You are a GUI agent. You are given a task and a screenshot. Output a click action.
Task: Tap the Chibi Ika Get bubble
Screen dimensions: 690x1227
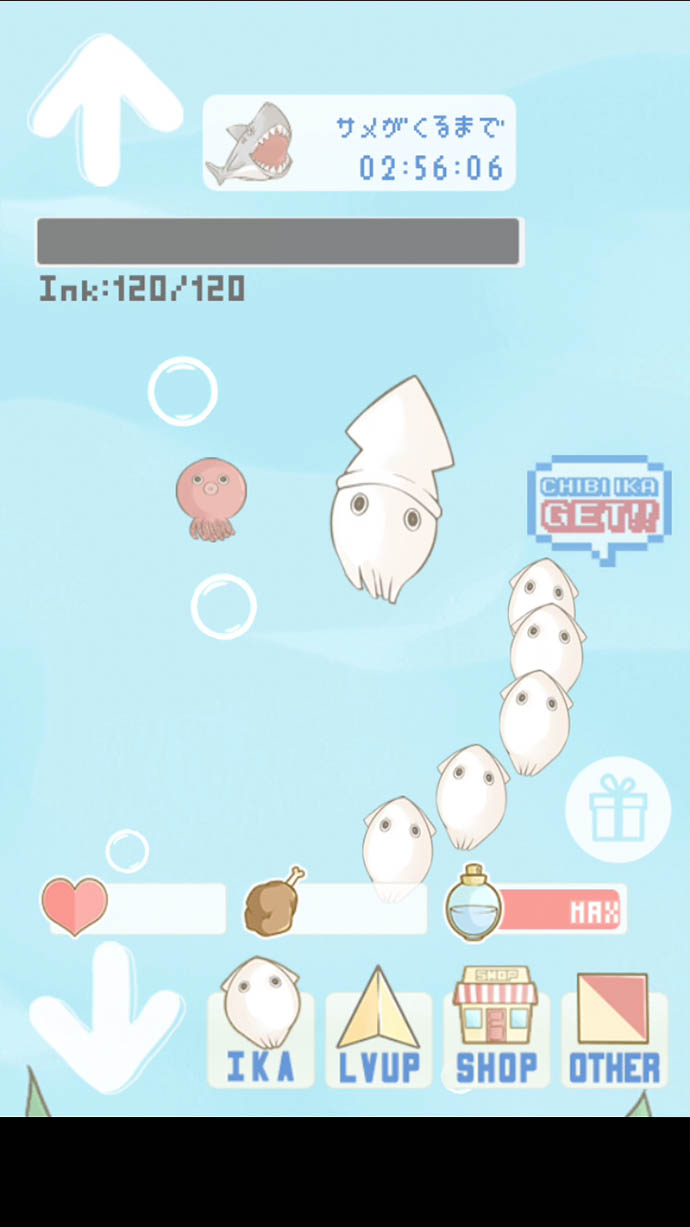tap(599, 507)
